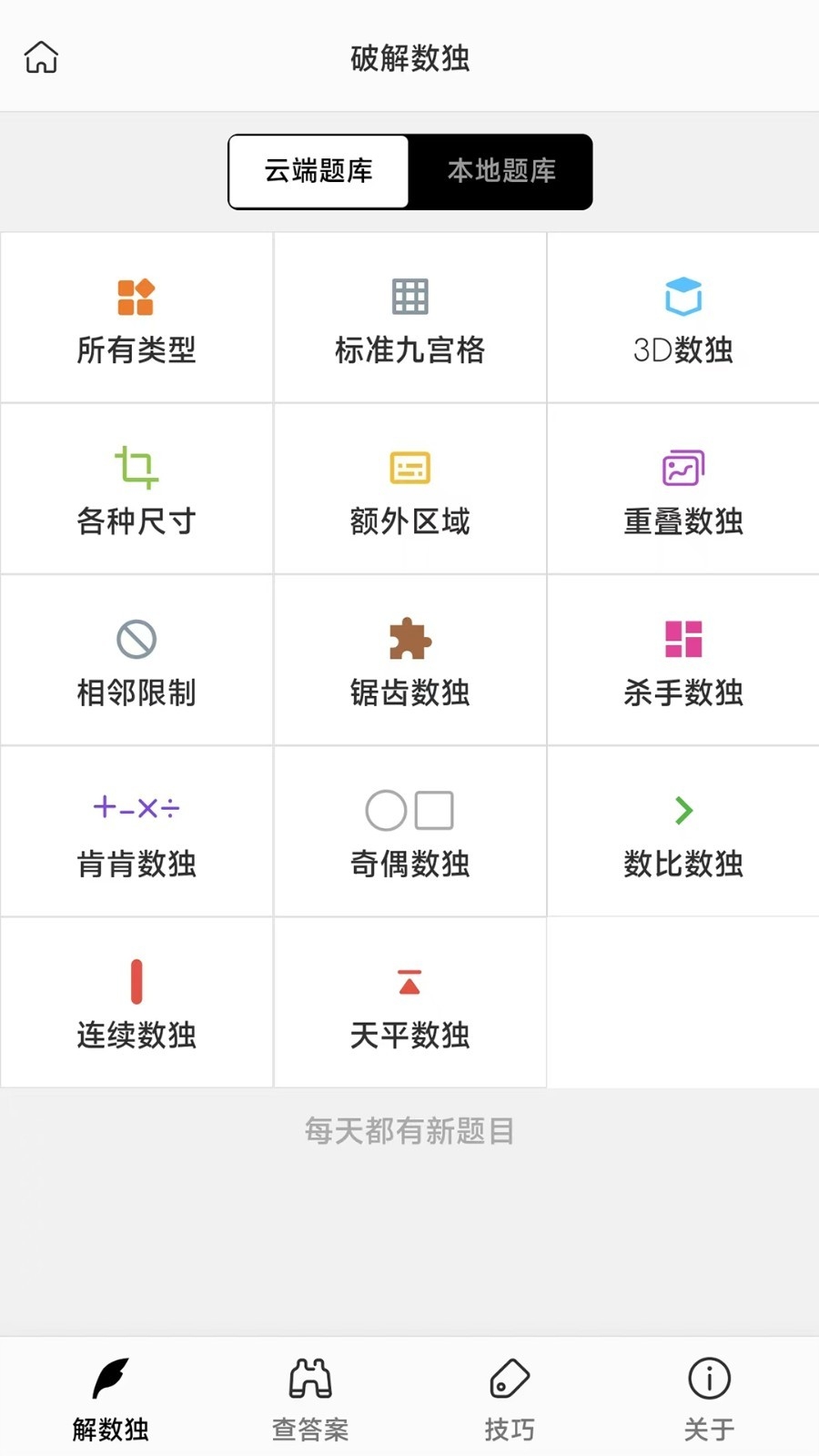Open the 技巧 section
The image size is (819, 1456).
click(510, 1397)
